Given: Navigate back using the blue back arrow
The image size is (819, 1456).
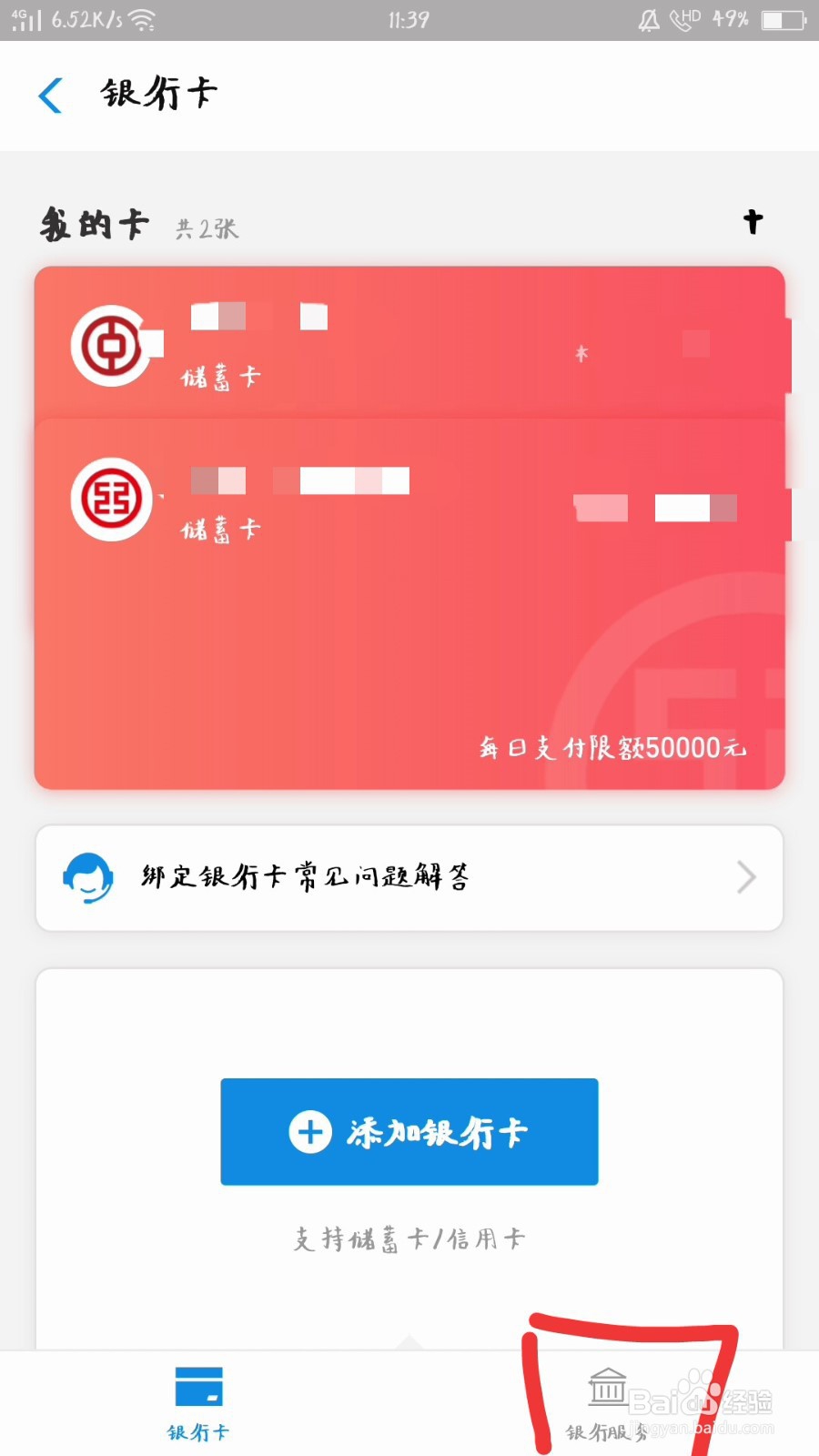Looking at the screenshot, I should pos(50,95).
